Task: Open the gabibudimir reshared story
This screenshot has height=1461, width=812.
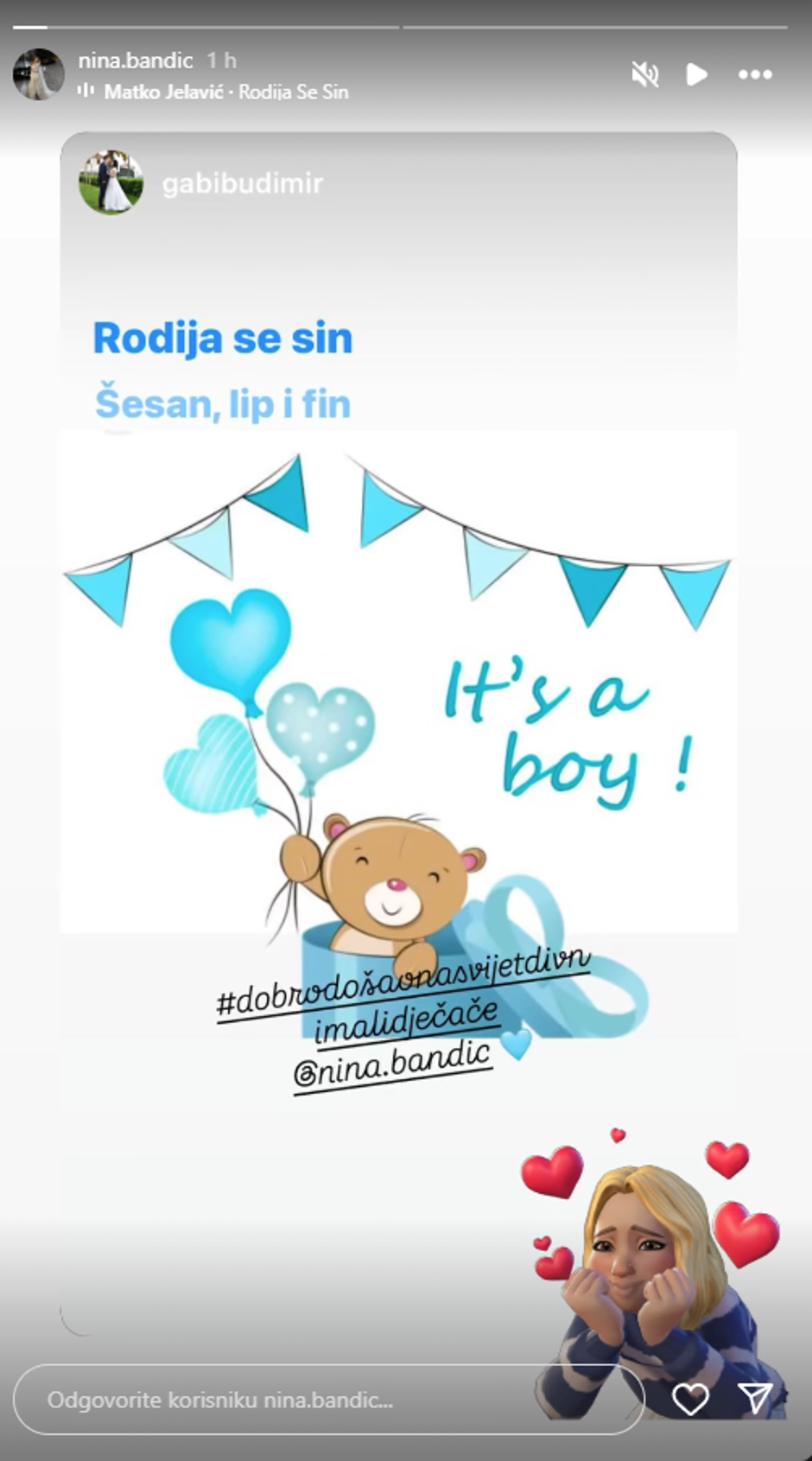Action: tap(242, 183)
